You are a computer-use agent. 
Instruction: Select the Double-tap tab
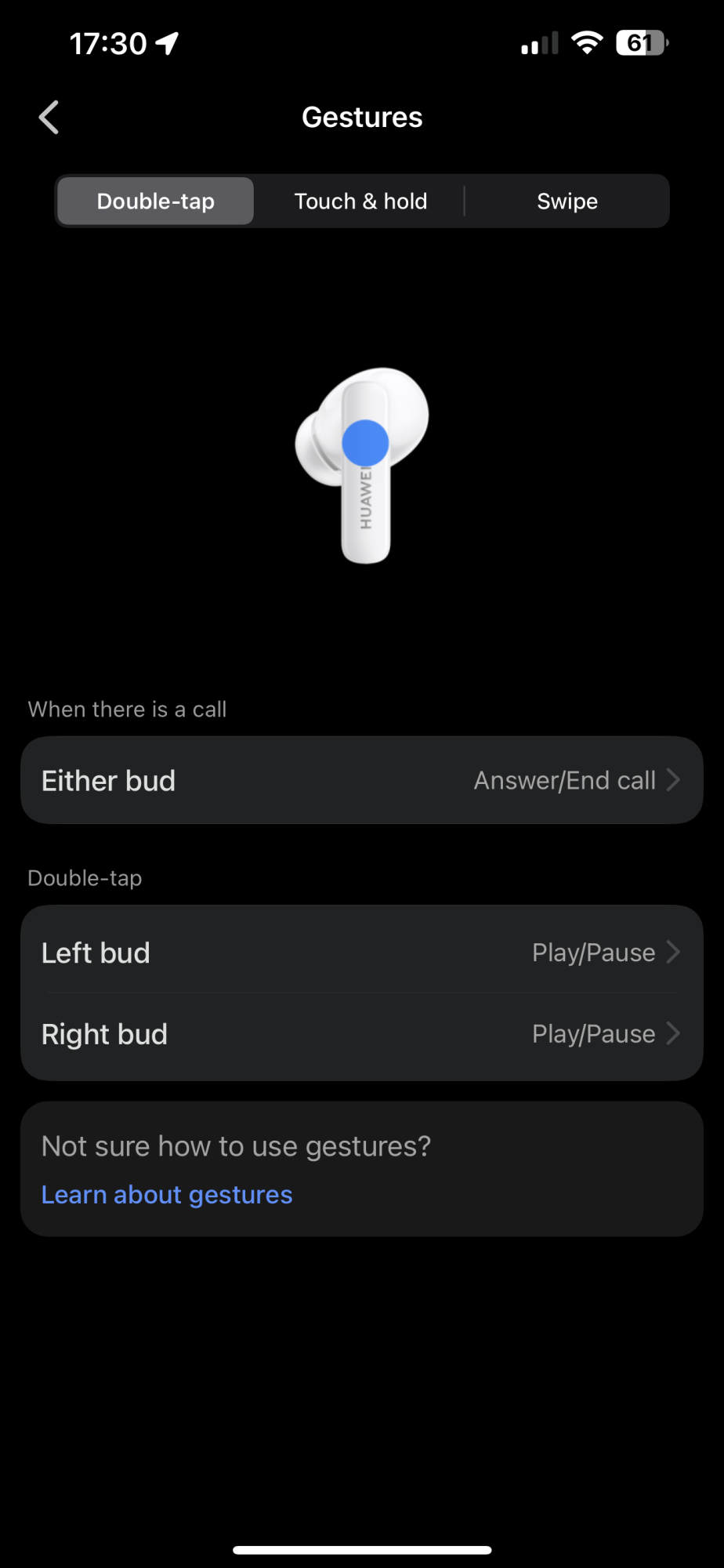pyautogui.click(x=155, y=201)
